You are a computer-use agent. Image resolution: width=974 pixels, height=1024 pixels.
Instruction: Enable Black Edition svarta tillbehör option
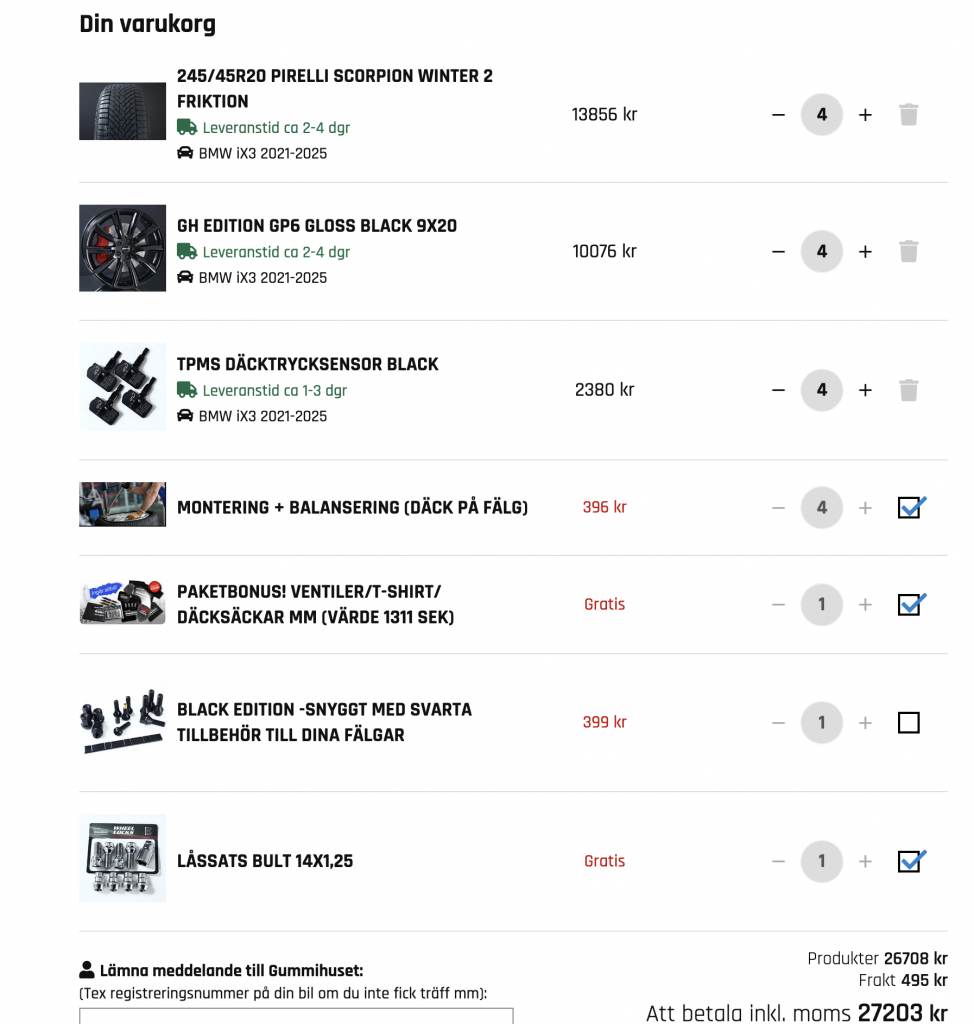click(x=908, y=722)
